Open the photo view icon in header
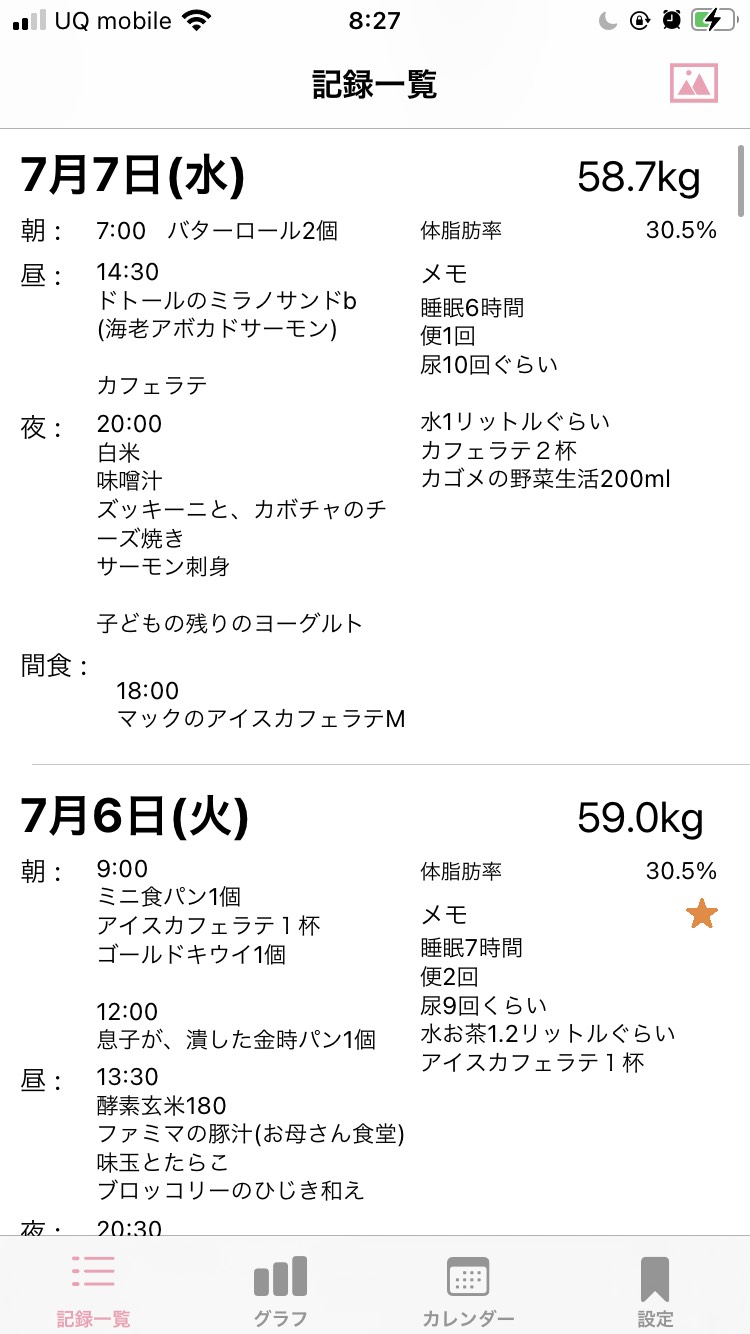The image size is (750, 1334). (x=694, y=83)
